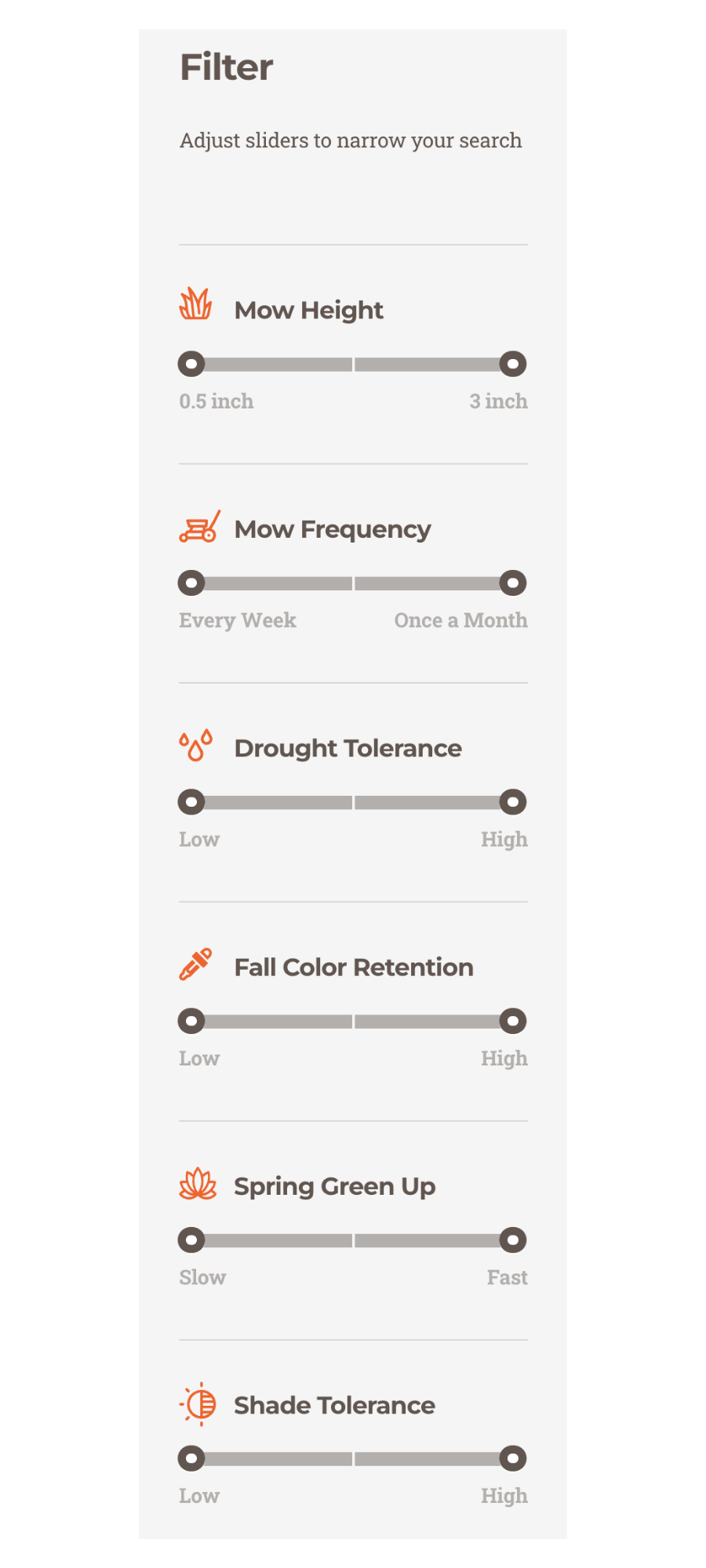Tap the Drought Tolerance High handle
Image resolution: width=706 pixels, height=1568 pixels.
[513, 802]
